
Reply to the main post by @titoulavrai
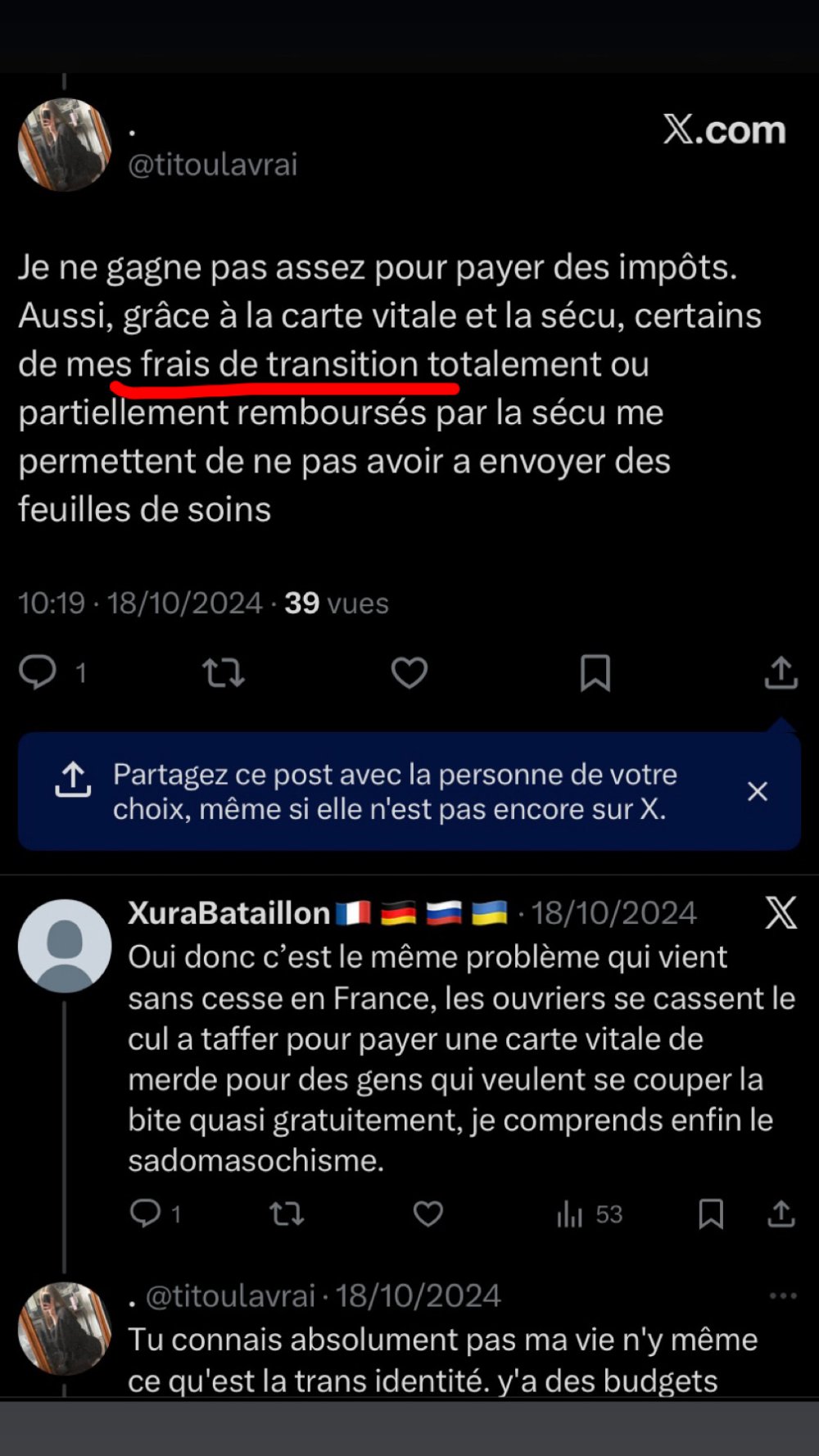pos(38,672)
